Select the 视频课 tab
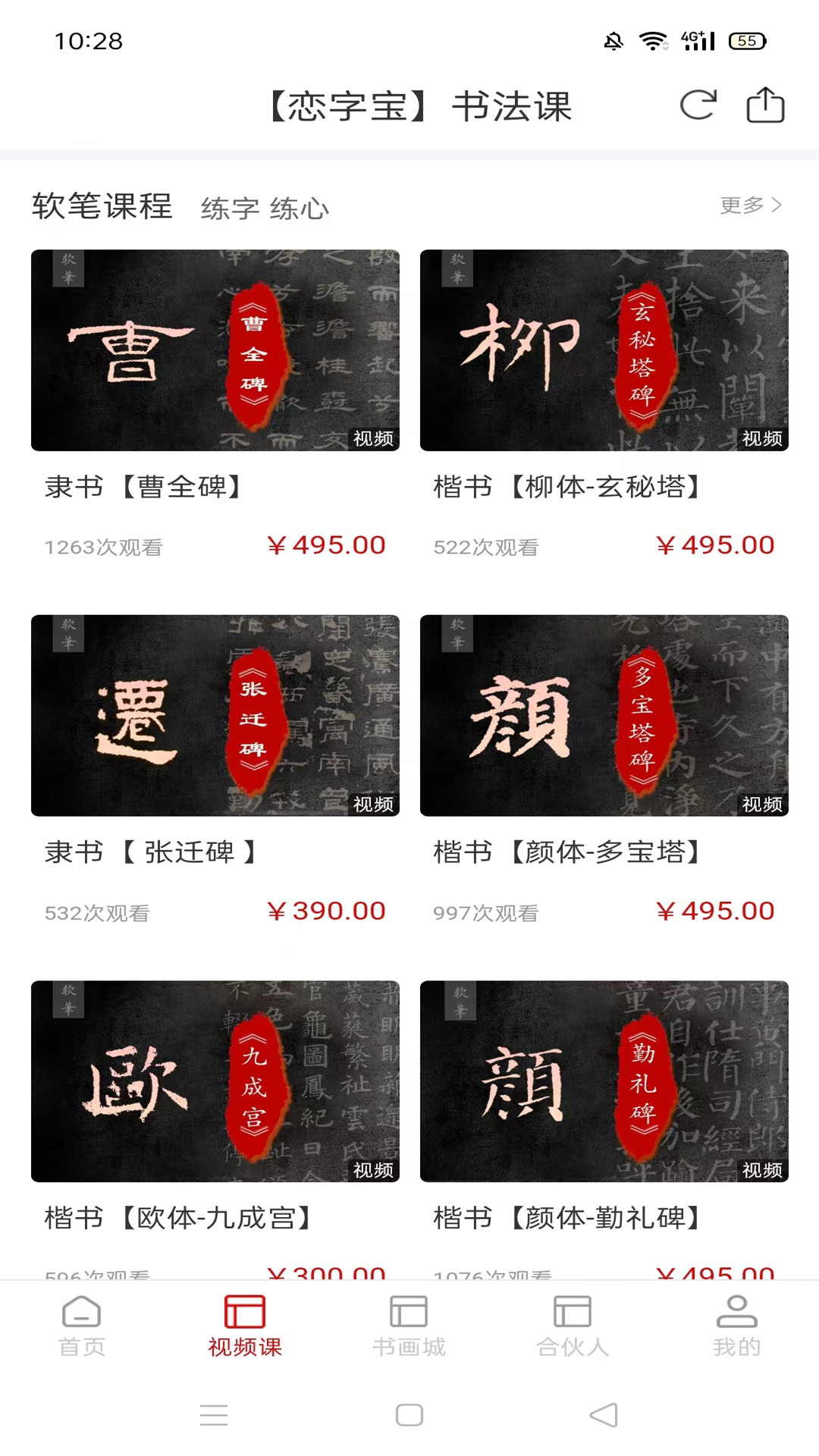Screen dimensions: 819x1456 [245, 1326]
